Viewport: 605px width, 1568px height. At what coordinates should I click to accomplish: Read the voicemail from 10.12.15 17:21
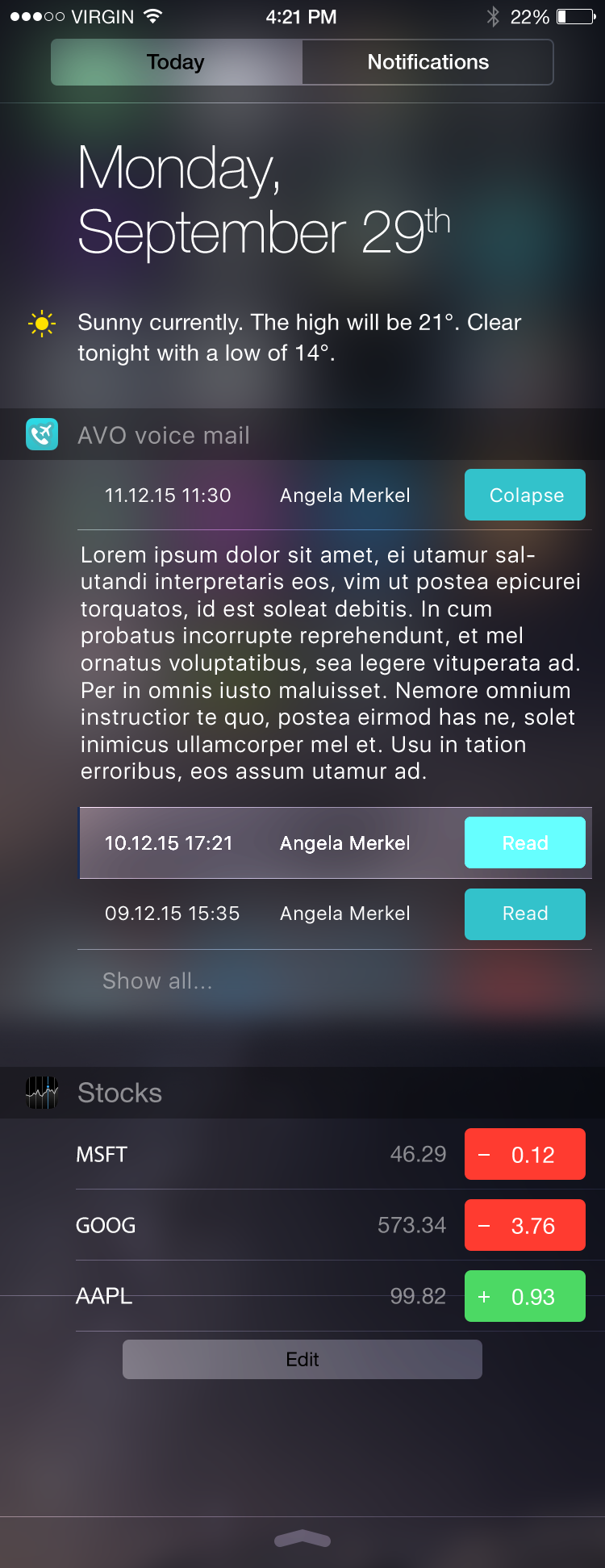pyautogui.click(x=524, y=843)
